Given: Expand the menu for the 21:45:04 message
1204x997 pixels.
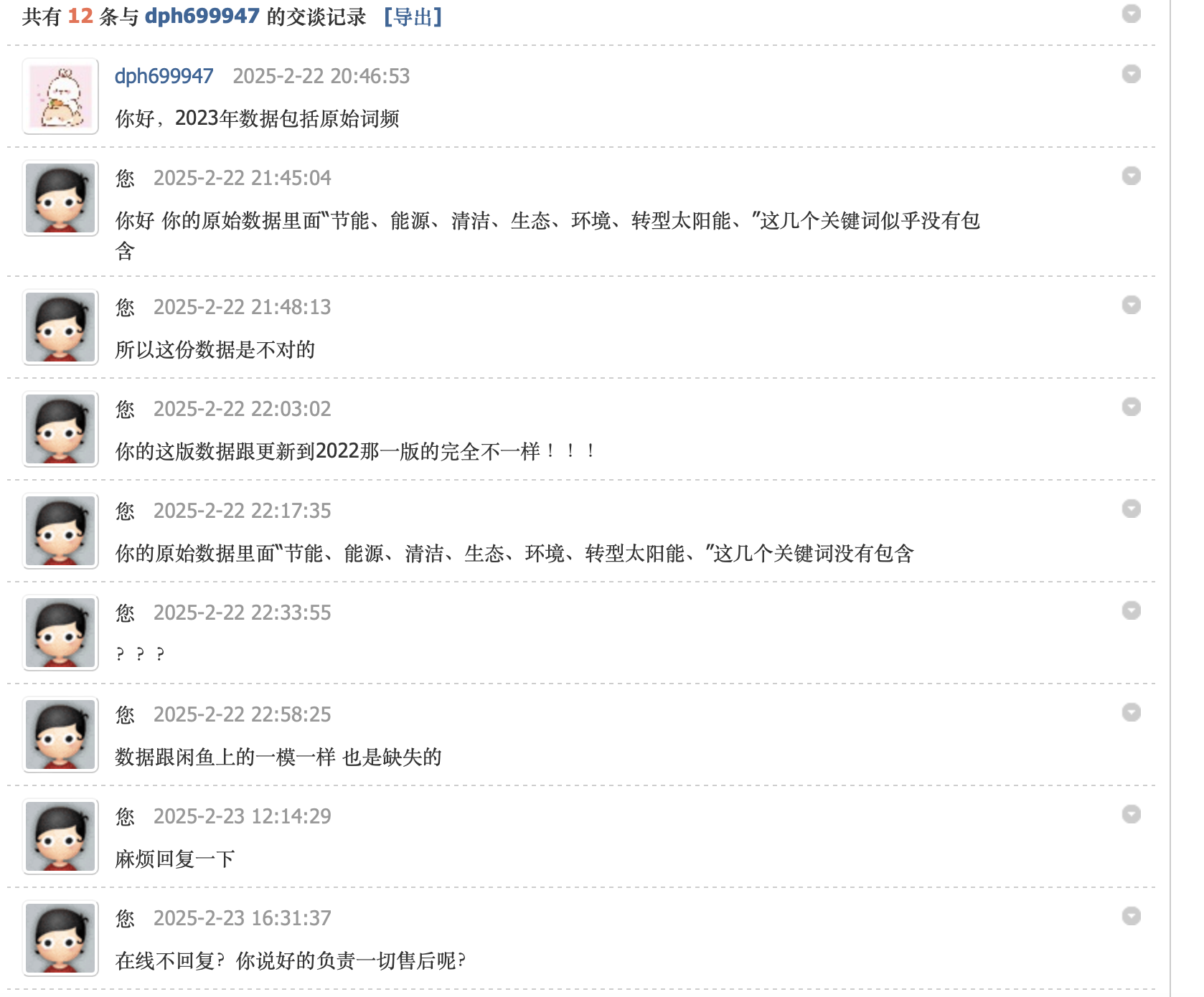Looking at the screenshot, I should coord(1131,176).
